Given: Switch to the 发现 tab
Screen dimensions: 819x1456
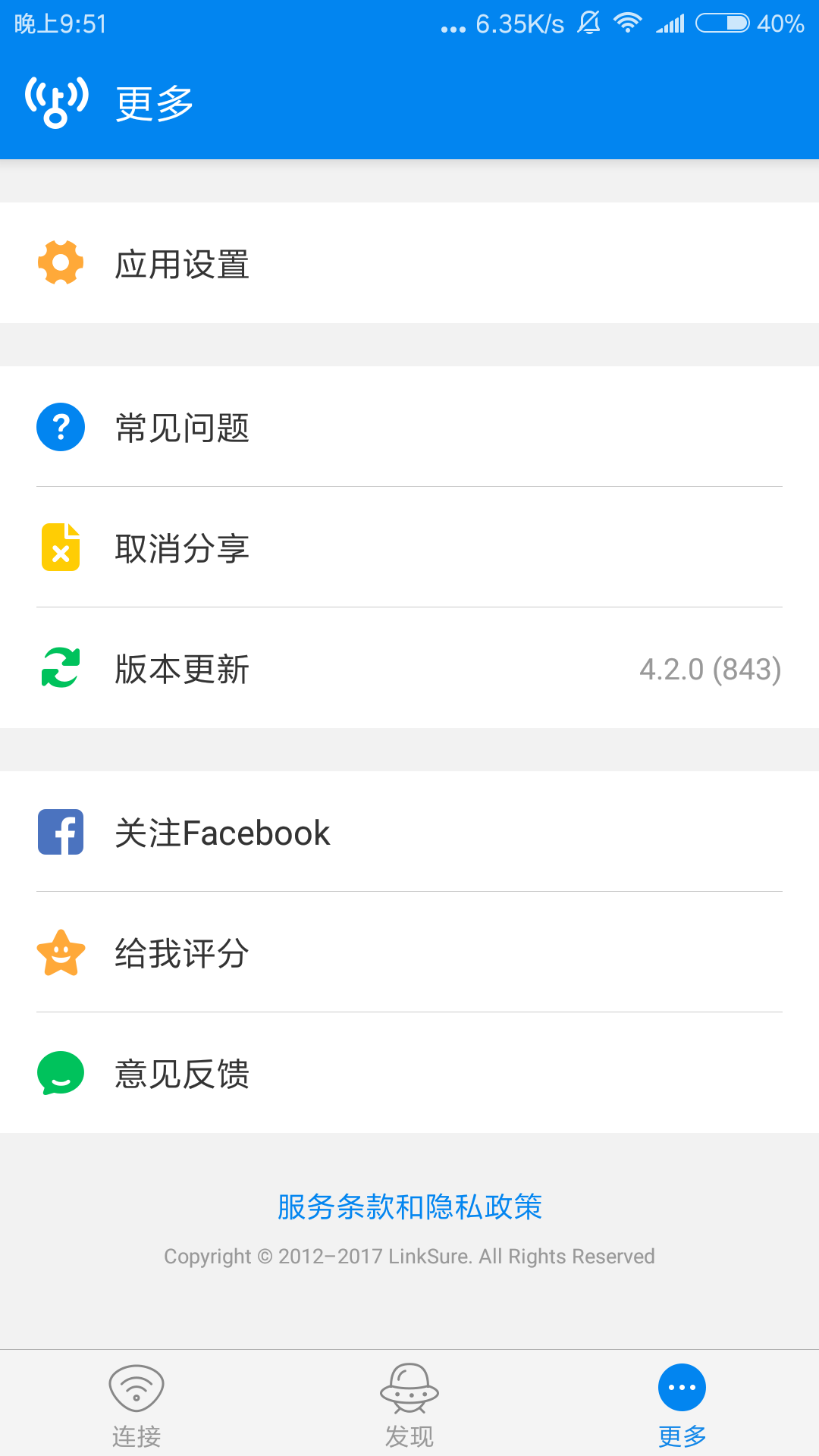Looking at the screenshot, I should pos(409,1404).
